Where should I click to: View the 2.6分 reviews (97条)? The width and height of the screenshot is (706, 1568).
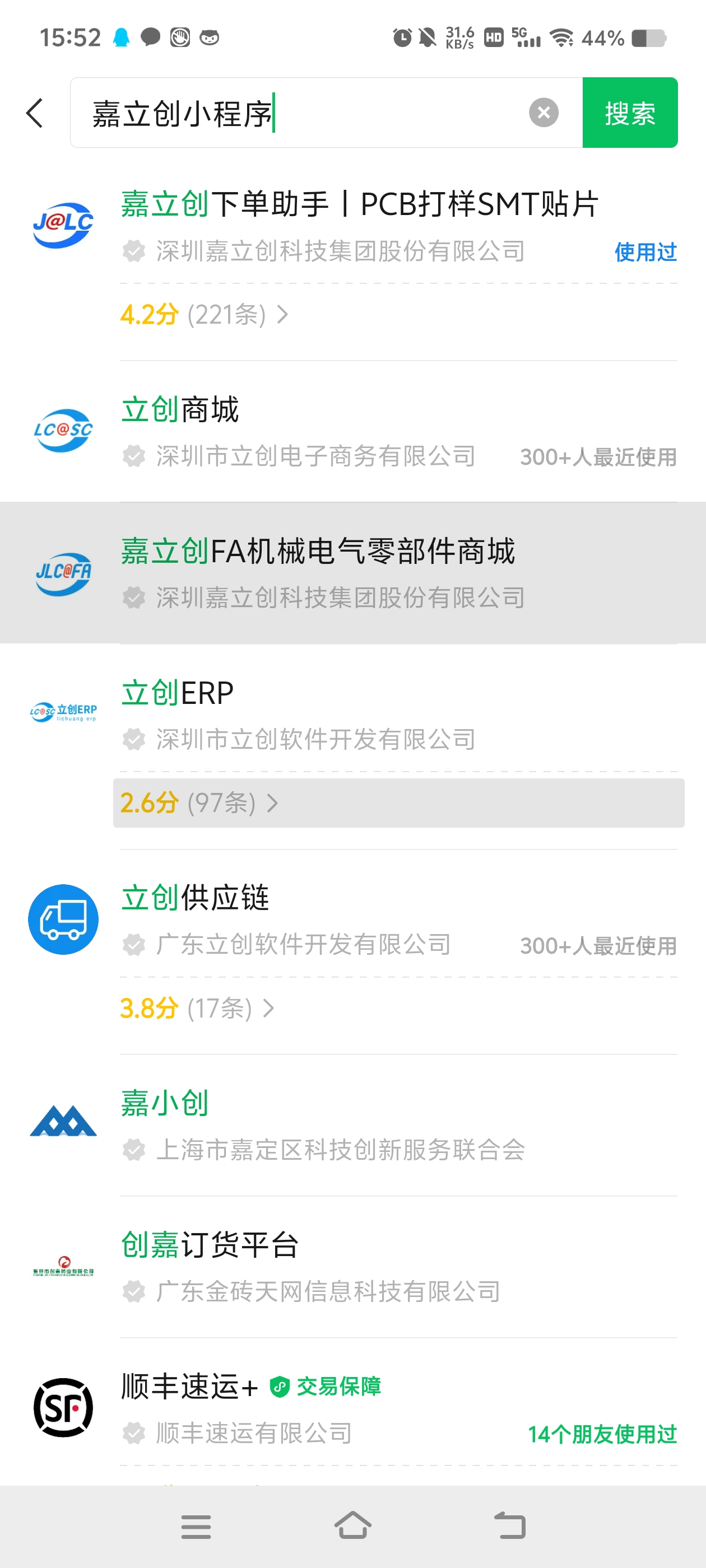click(199, 804)
